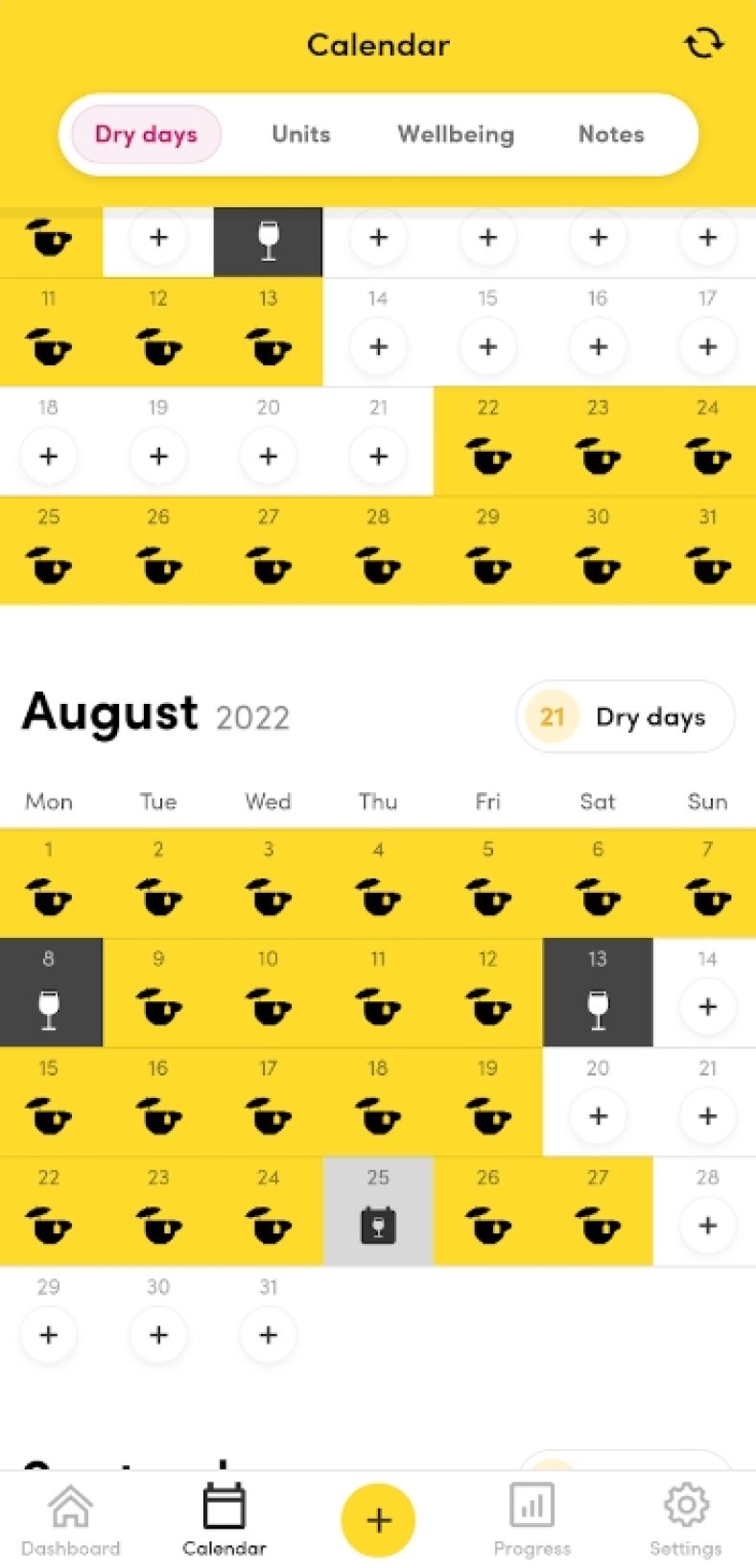Image resolution: width=756 pixels, height=1568 pixels.
Task: Open today's entry icon on August 25
Action: 378,1226
